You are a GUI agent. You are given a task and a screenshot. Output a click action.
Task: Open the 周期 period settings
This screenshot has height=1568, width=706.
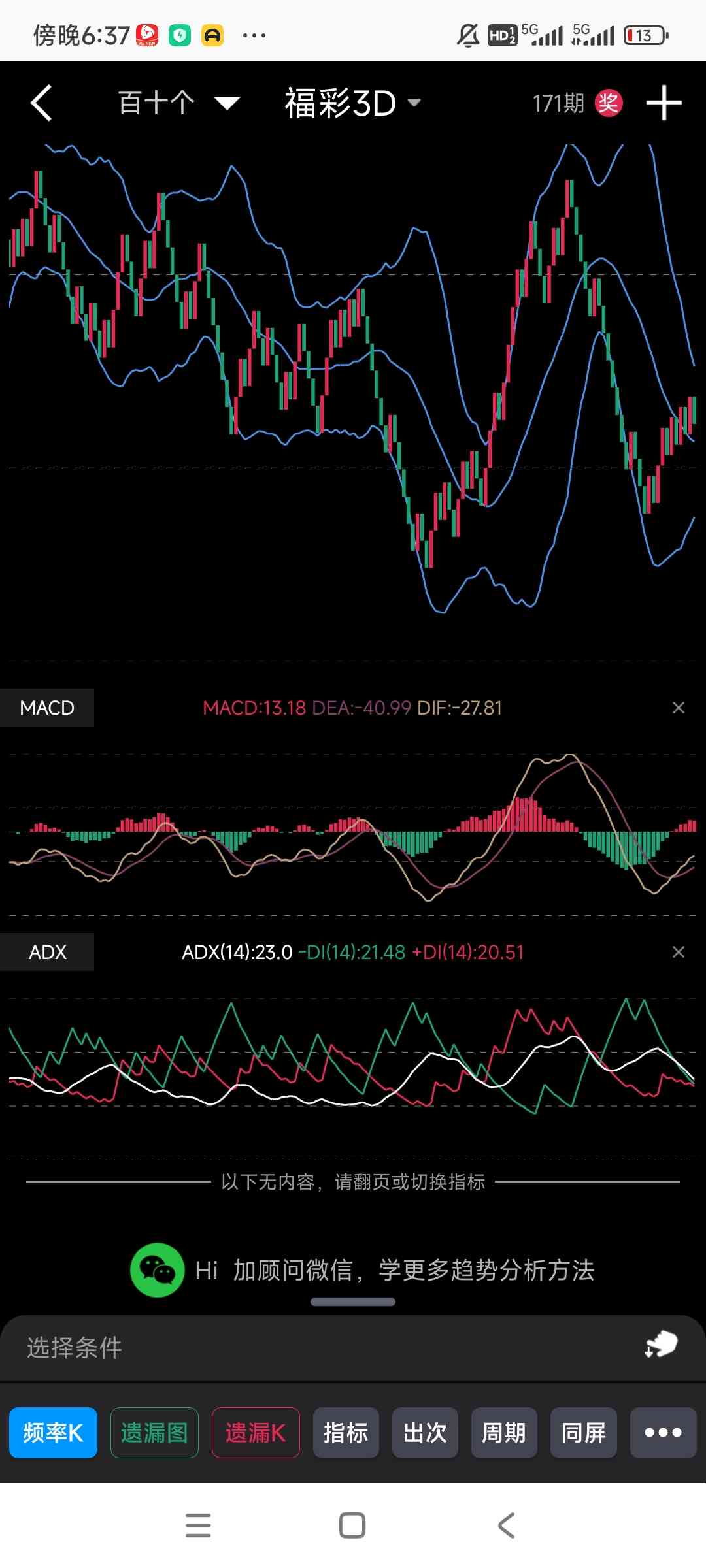point(504,1433)
